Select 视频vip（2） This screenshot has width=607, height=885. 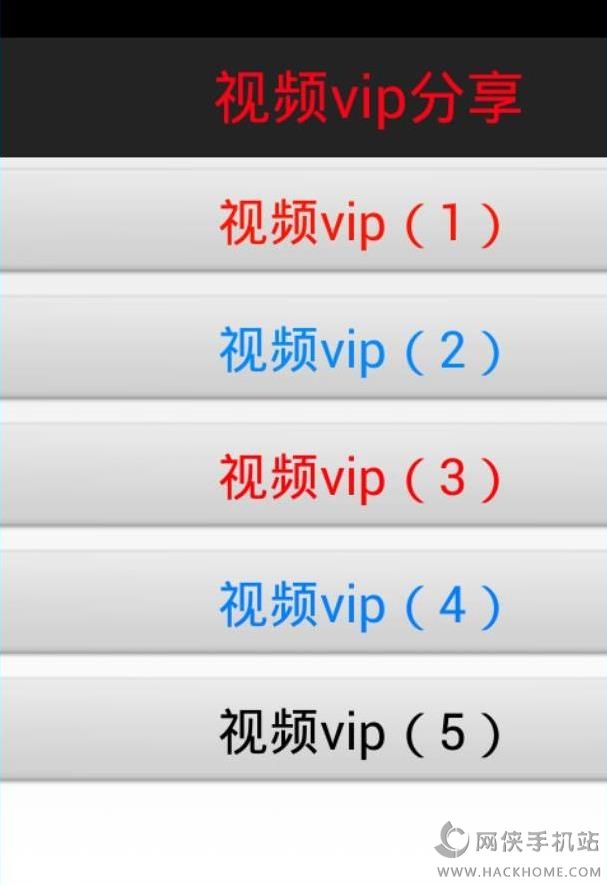[303, 348]
